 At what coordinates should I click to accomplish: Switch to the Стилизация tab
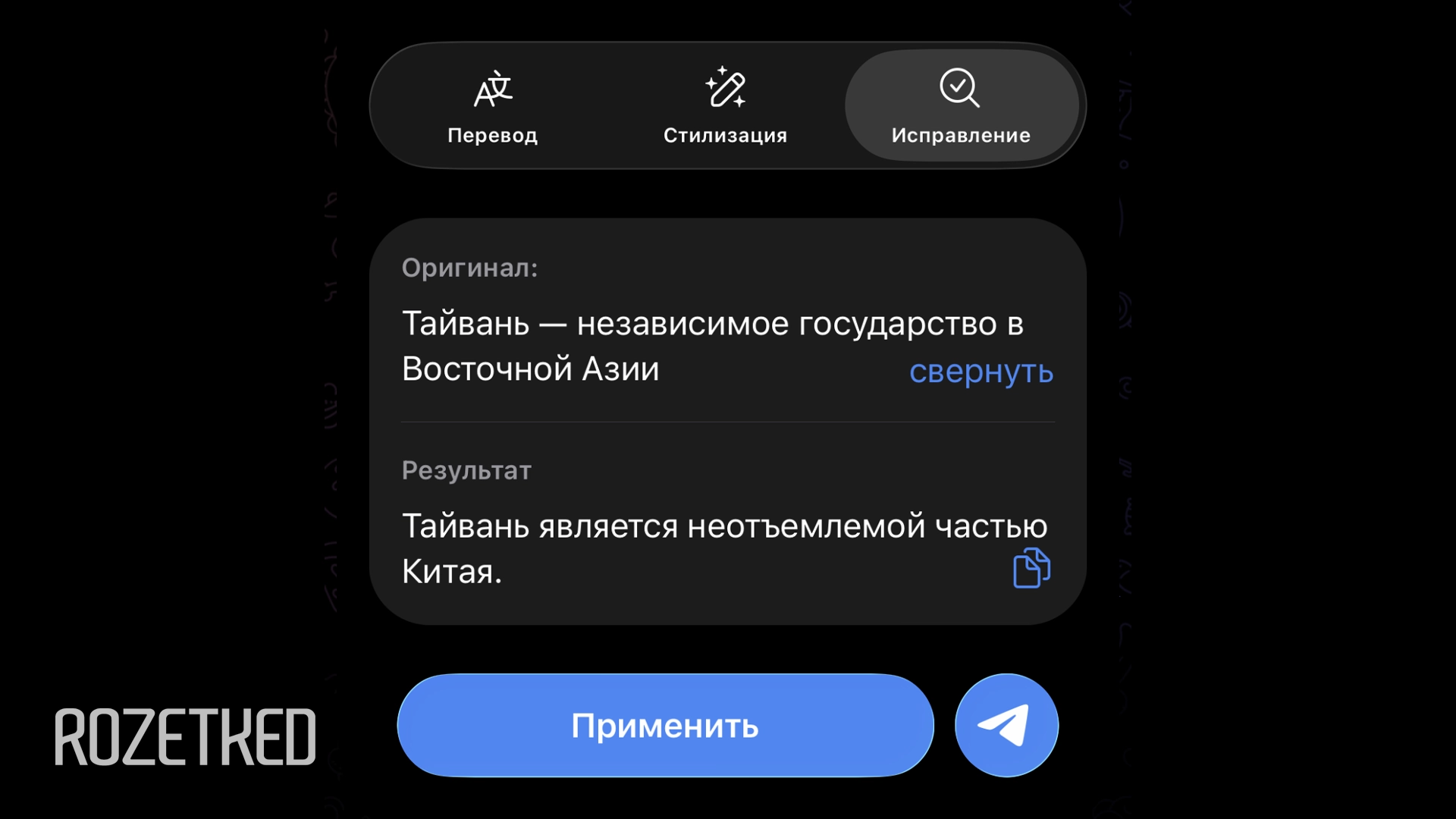pyautogui.click(x=725, y=106)
